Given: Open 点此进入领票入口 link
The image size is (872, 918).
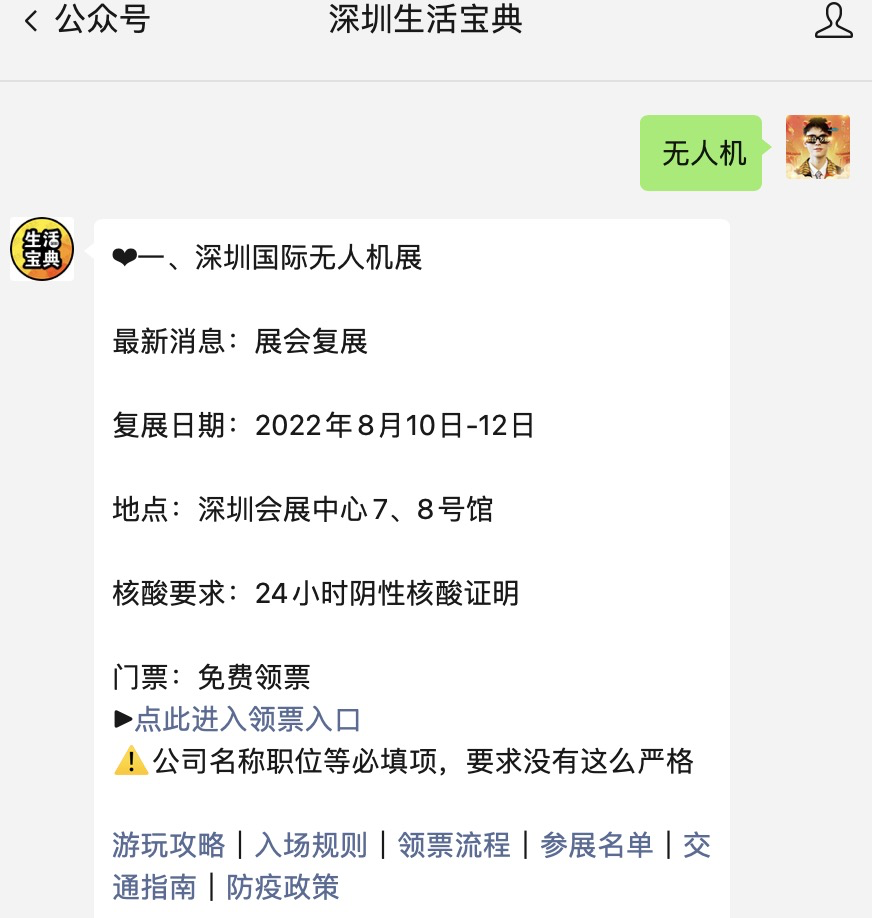Looking at the screenshot, I should pos(247,719).
